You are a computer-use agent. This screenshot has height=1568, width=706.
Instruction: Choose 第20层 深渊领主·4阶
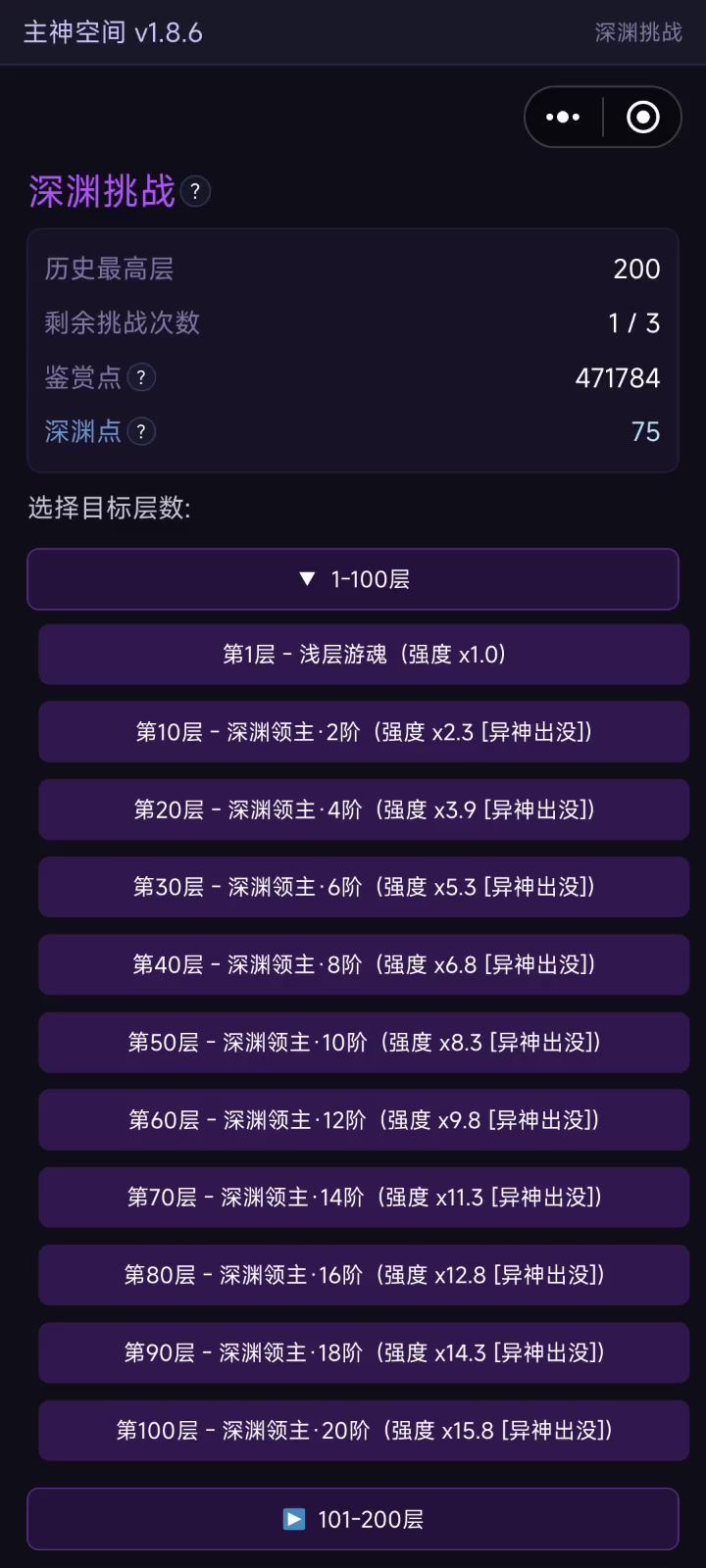point(364,809)
